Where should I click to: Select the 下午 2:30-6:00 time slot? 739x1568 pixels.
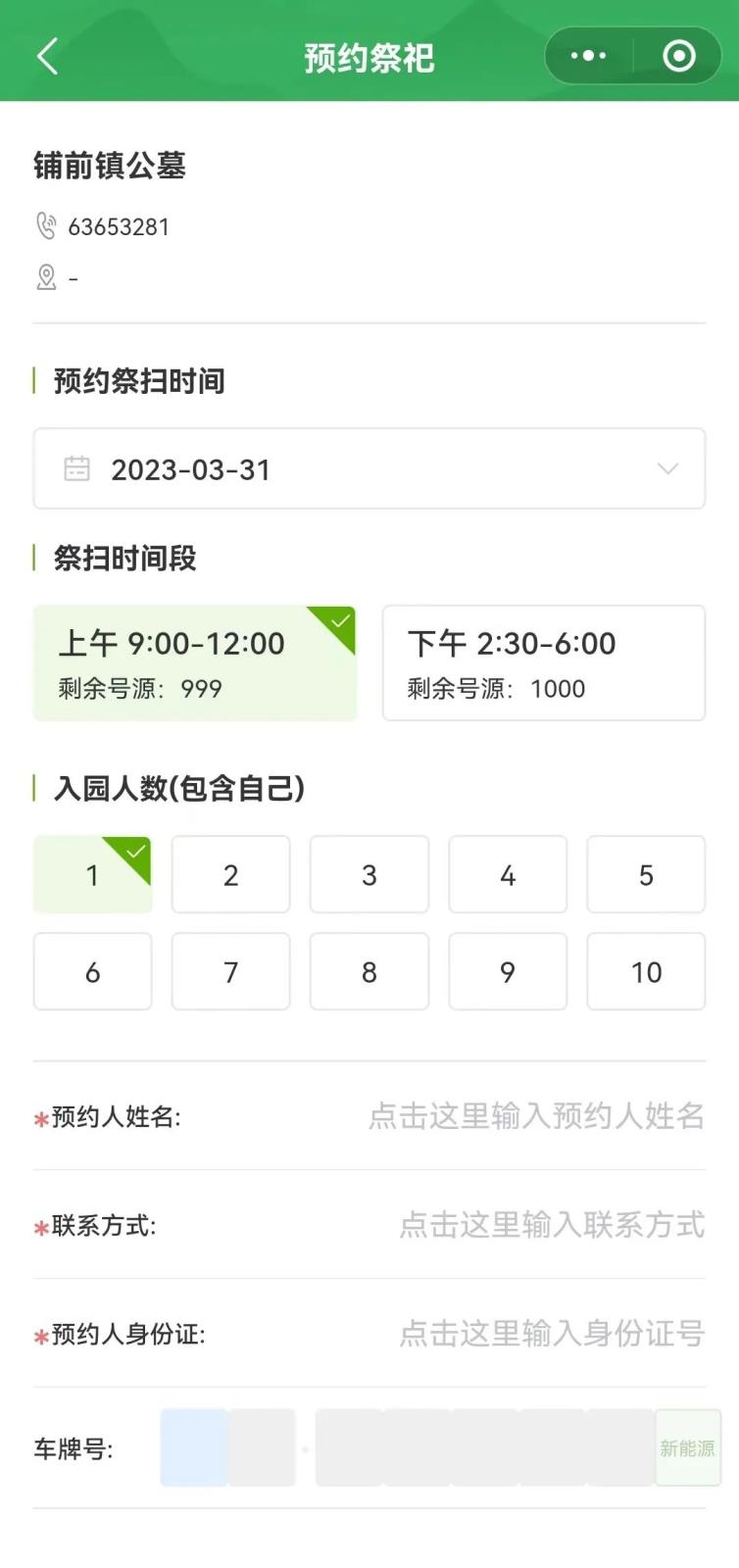[x=544, y=663]
